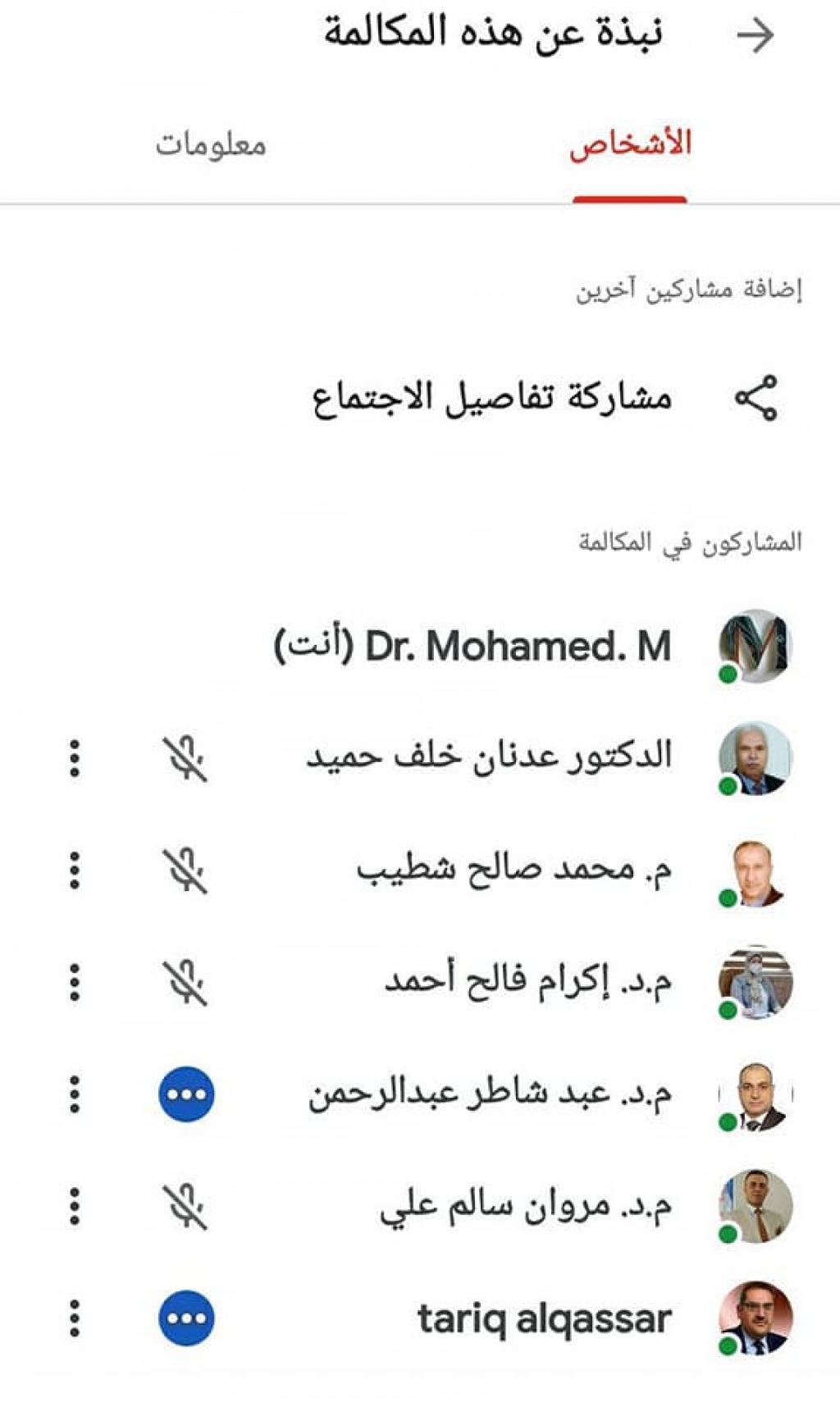Tap the back arrow in the header

click(755, 35)
